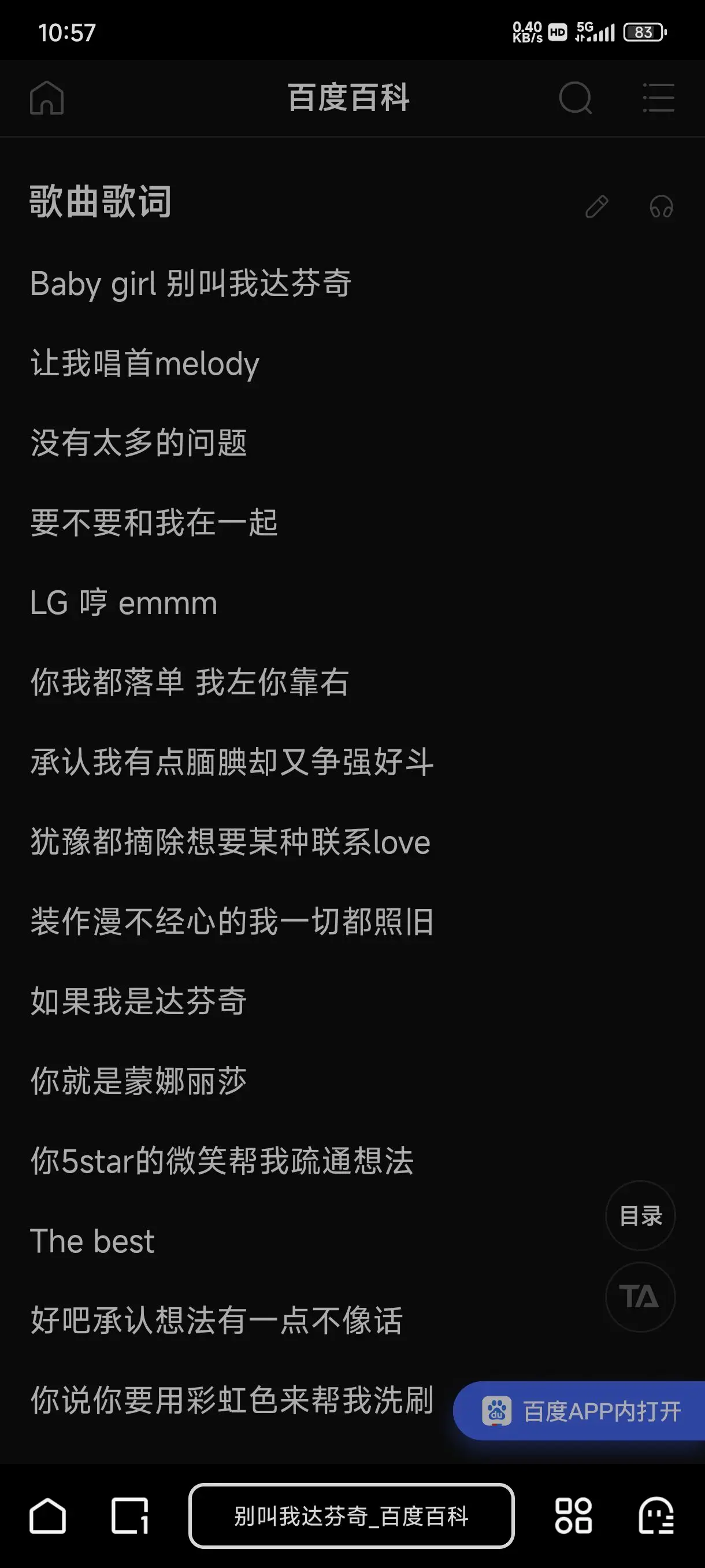This screenshot has width=705, height=1568.
Task: Tap the address bar 别叫我达芬奇_百度百科
Action: point(351,1515)
